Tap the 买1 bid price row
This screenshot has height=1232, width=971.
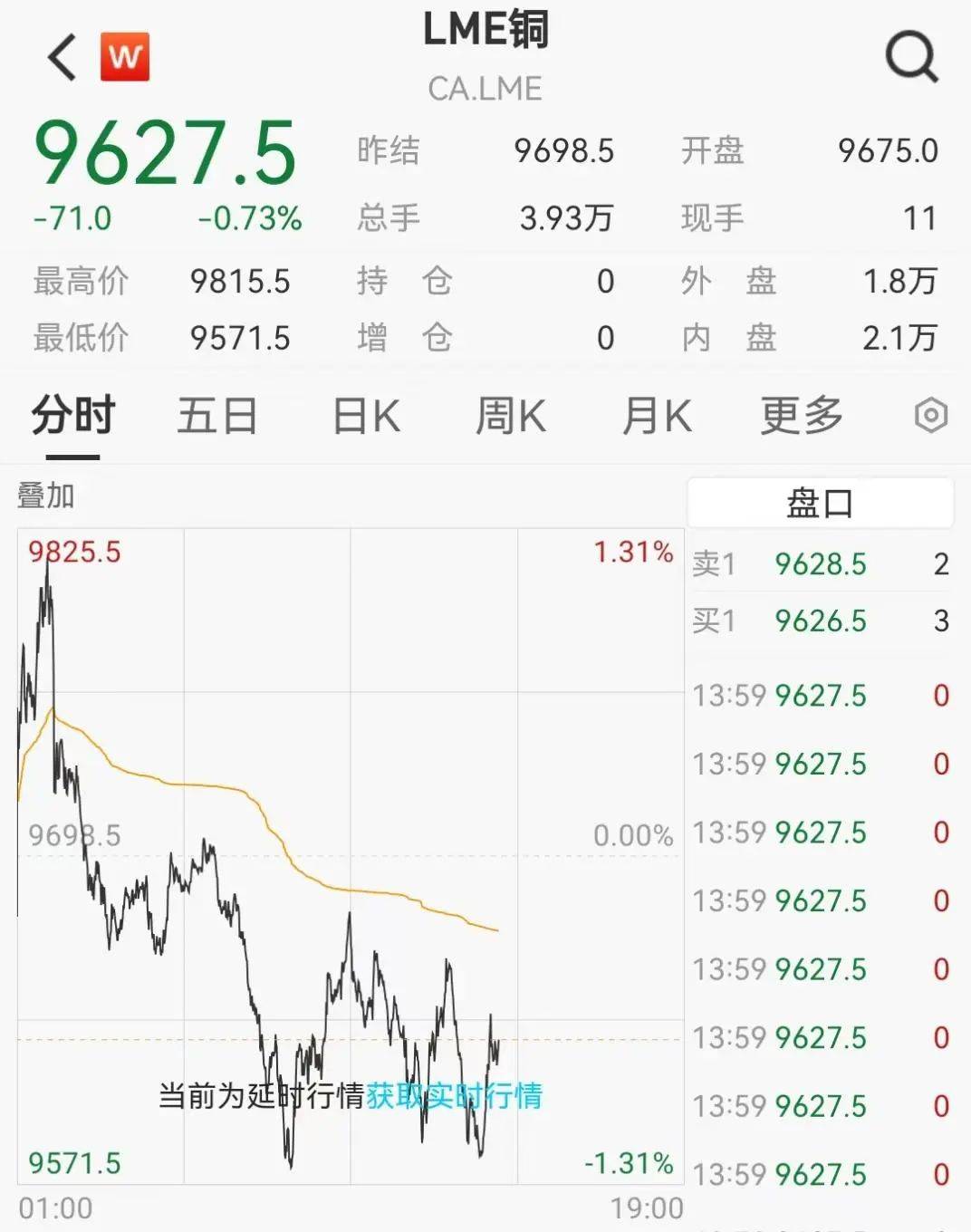(x=820, y=621)
